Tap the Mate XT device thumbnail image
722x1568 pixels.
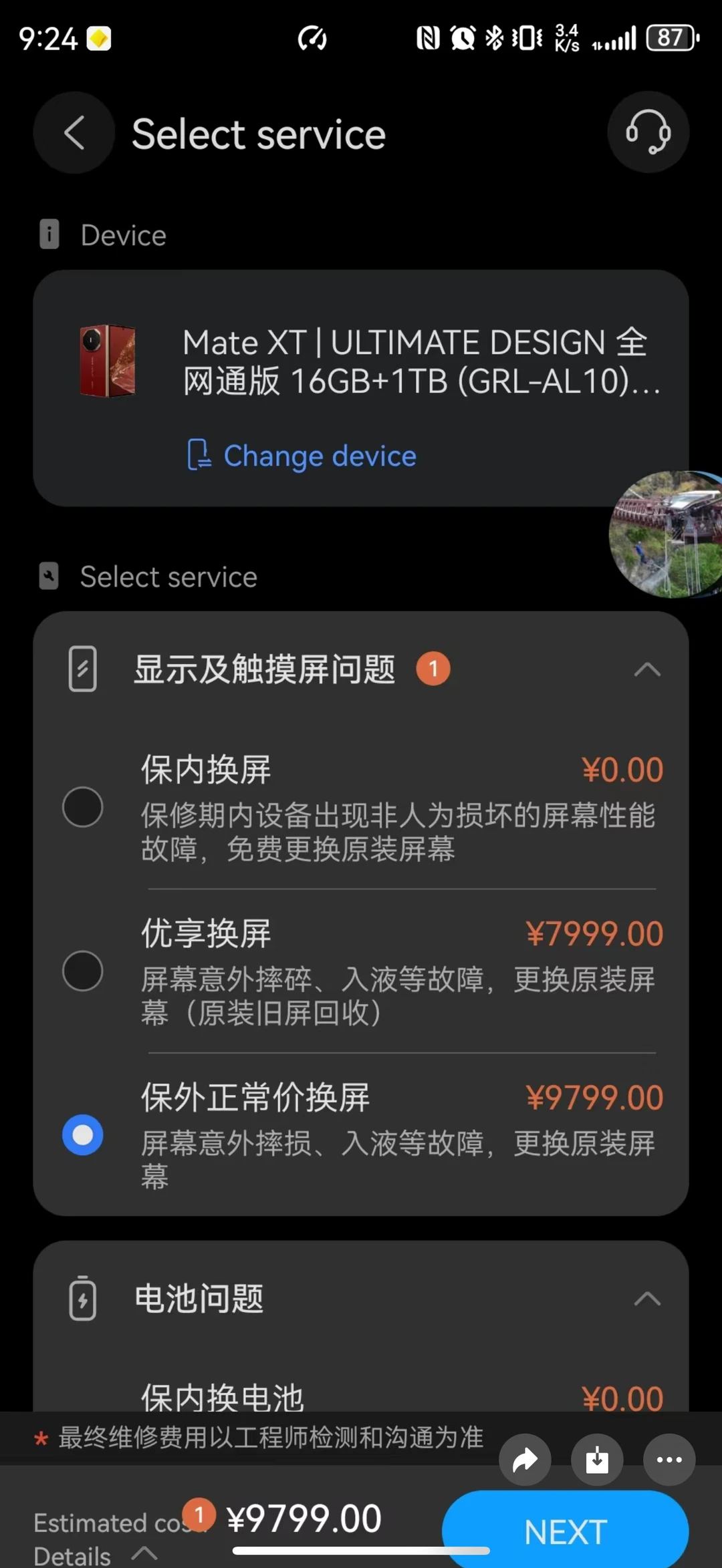click(108, 361)
